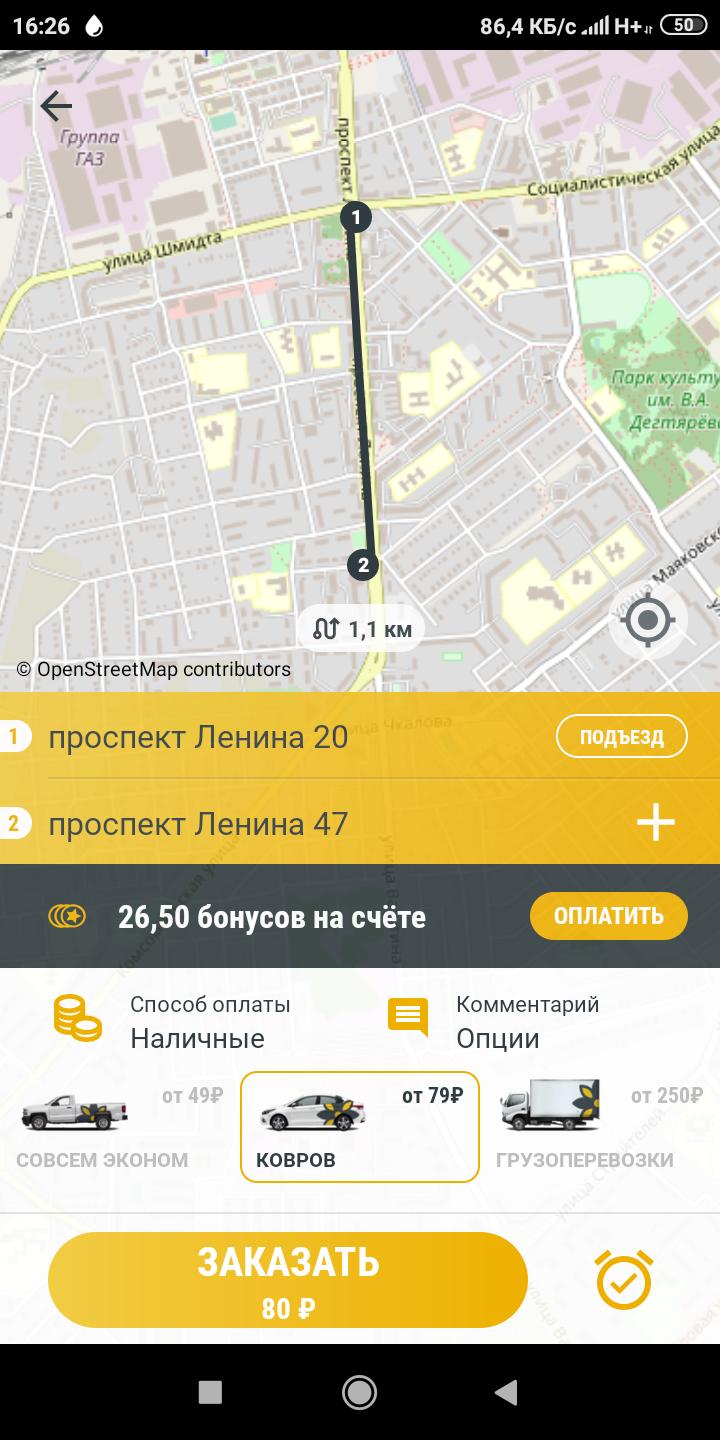Go back using the top-left arrow
The width and height of the screenshot is (720, 1440).
[x=56, y=105]
